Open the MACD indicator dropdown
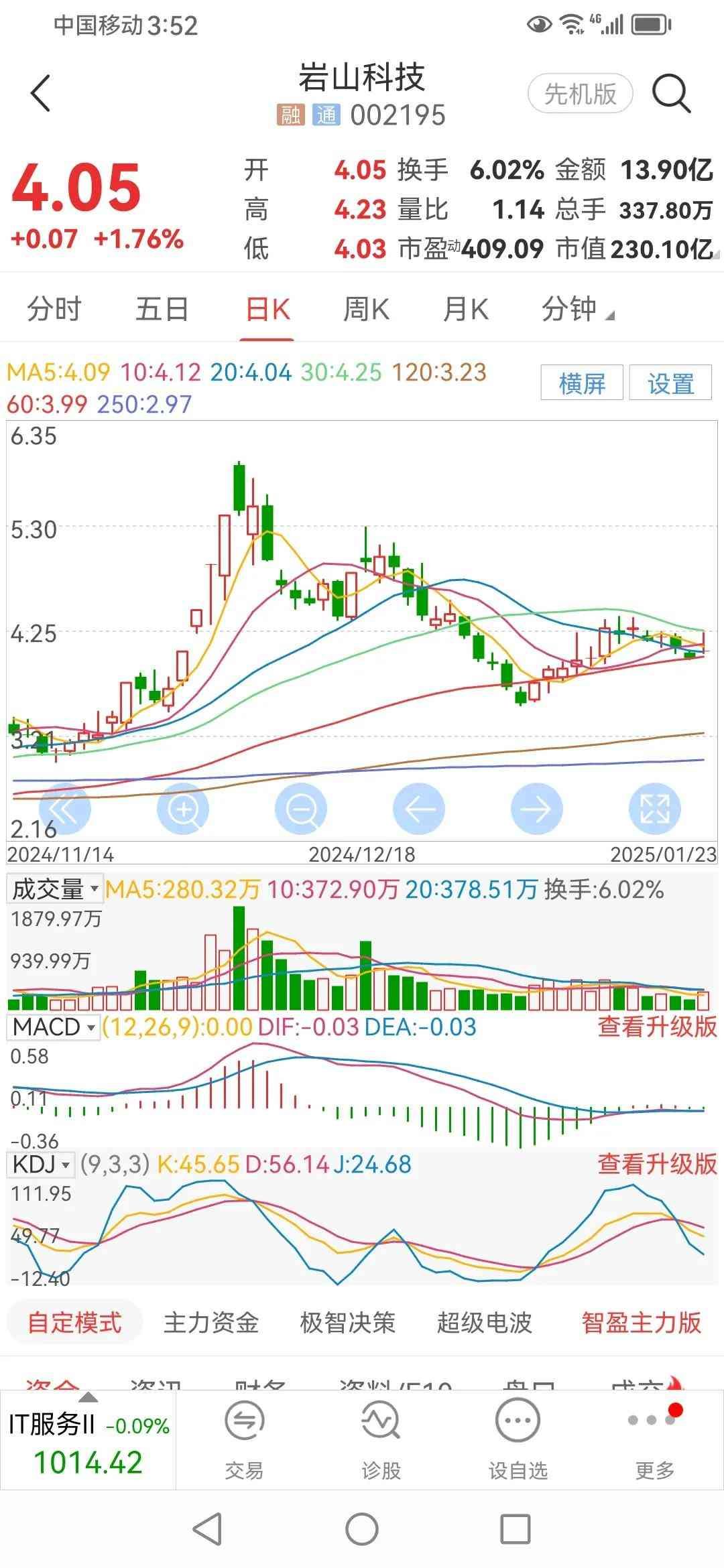Image resolution: width=724 pixels, height=1568 pixels. pyautogui.click(x=54, y=1027)
